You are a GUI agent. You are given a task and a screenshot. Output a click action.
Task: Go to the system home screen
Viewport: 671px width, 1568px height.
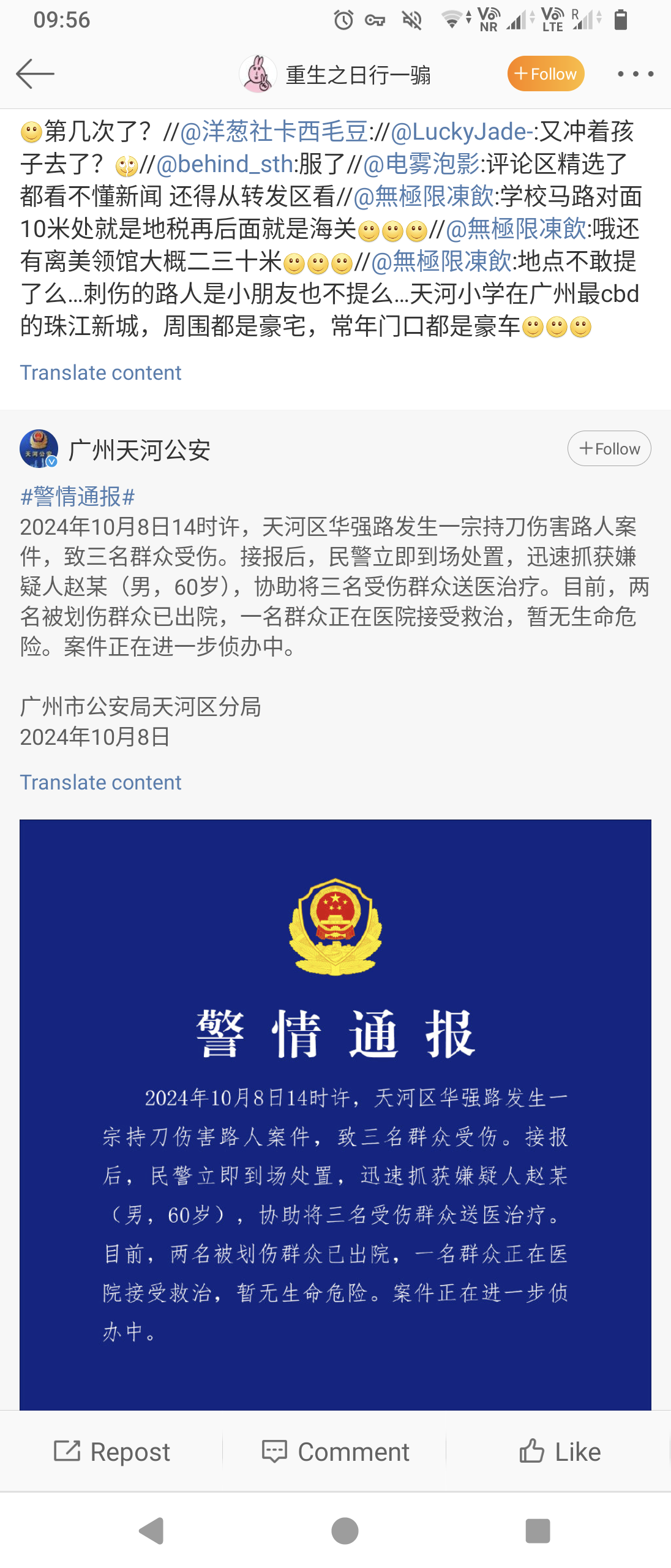click(345, 1531)
